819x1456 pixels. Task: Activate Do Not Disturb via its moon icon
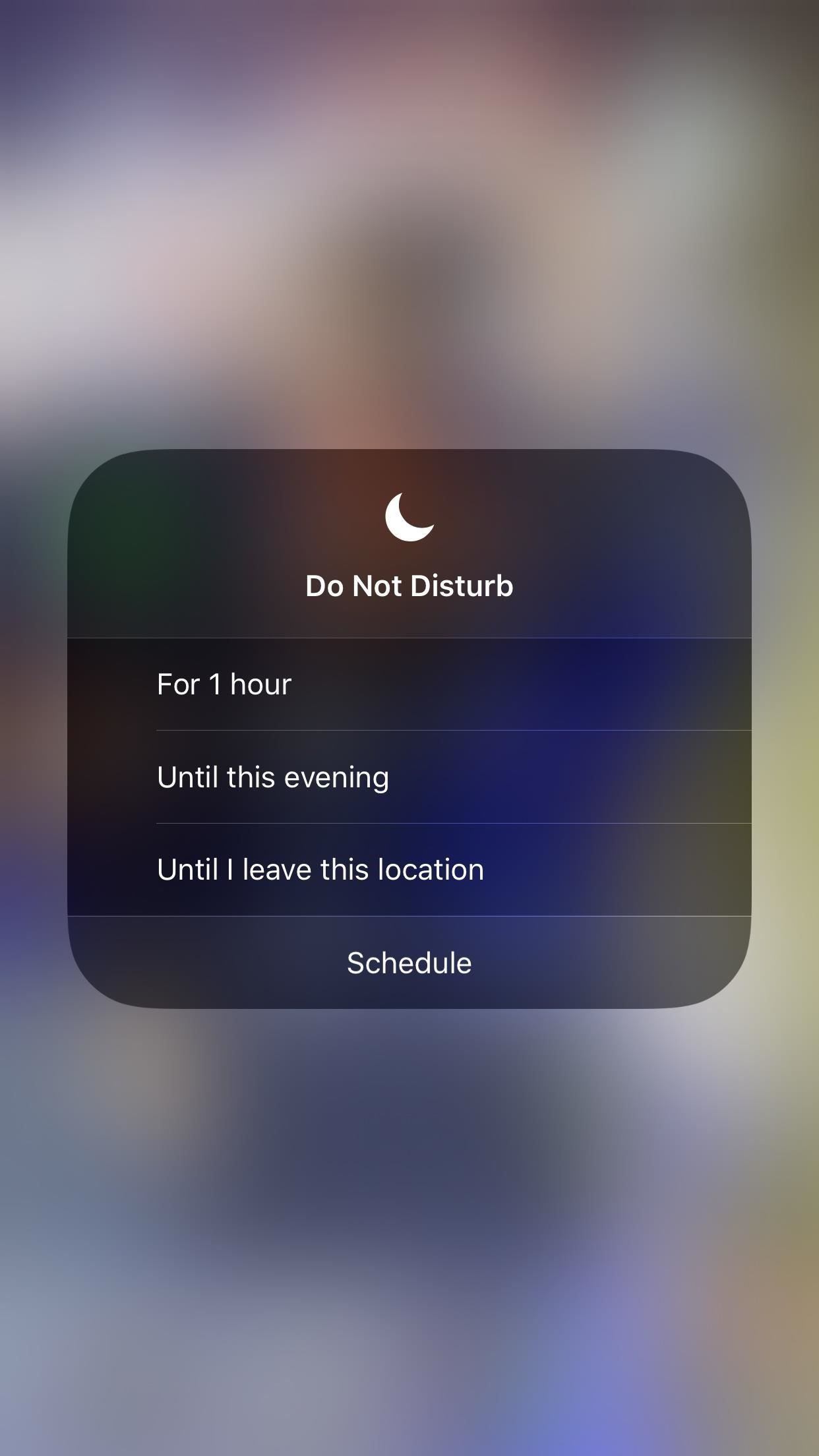click(x=409, y=520)
